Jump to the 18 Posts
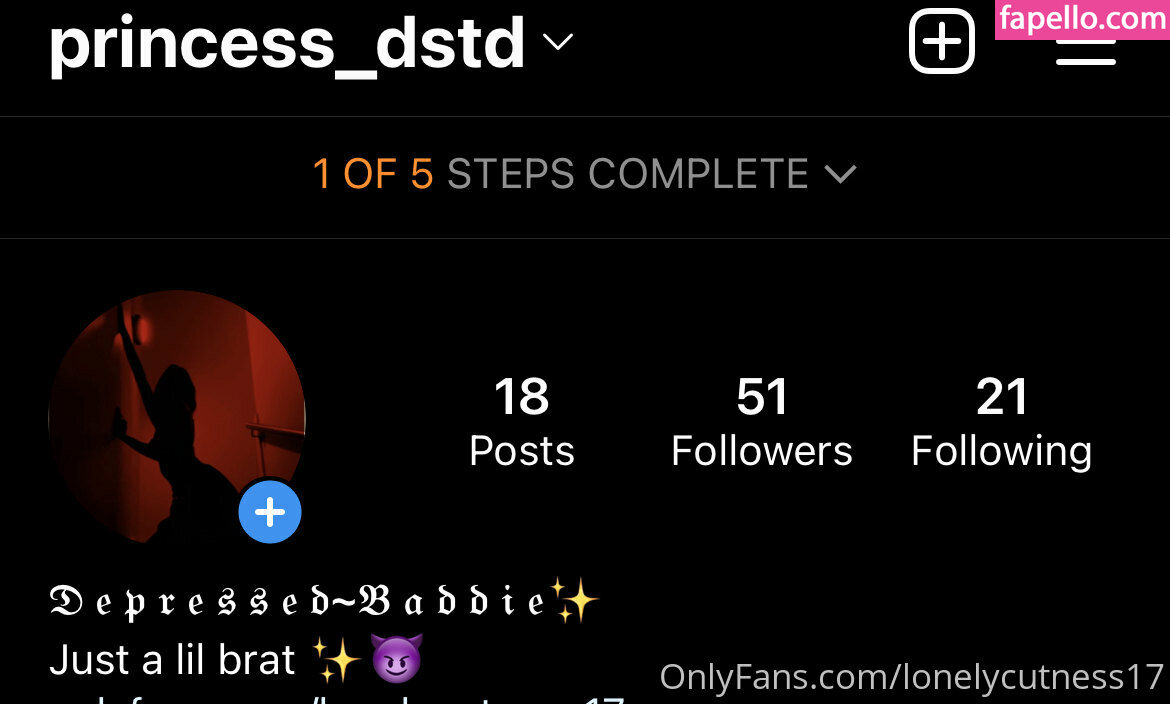This screenshot has width=1170, height=704. tap(522, 422)
